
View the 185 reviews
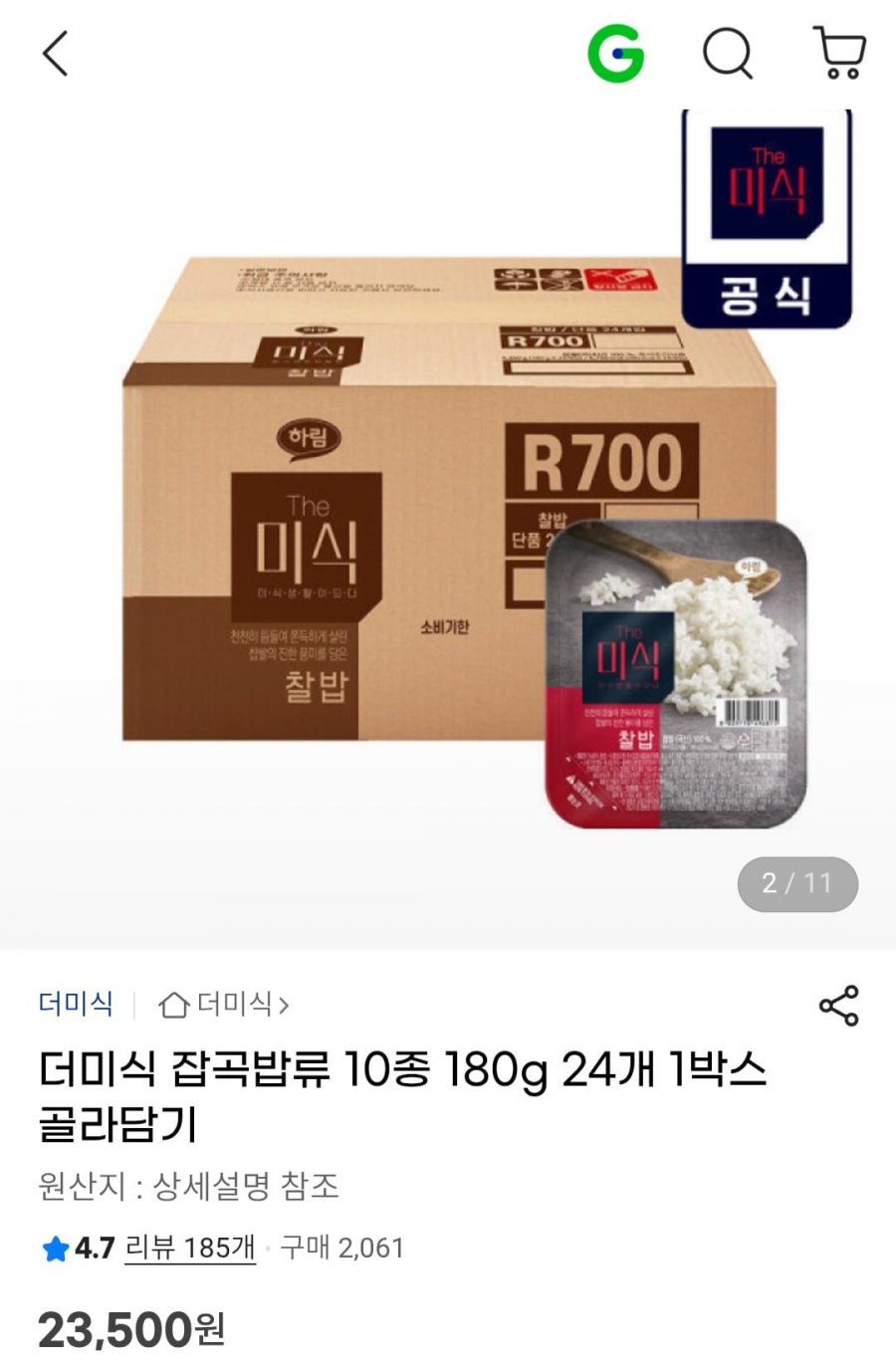pyautogui.click(x=190, y=1248)
